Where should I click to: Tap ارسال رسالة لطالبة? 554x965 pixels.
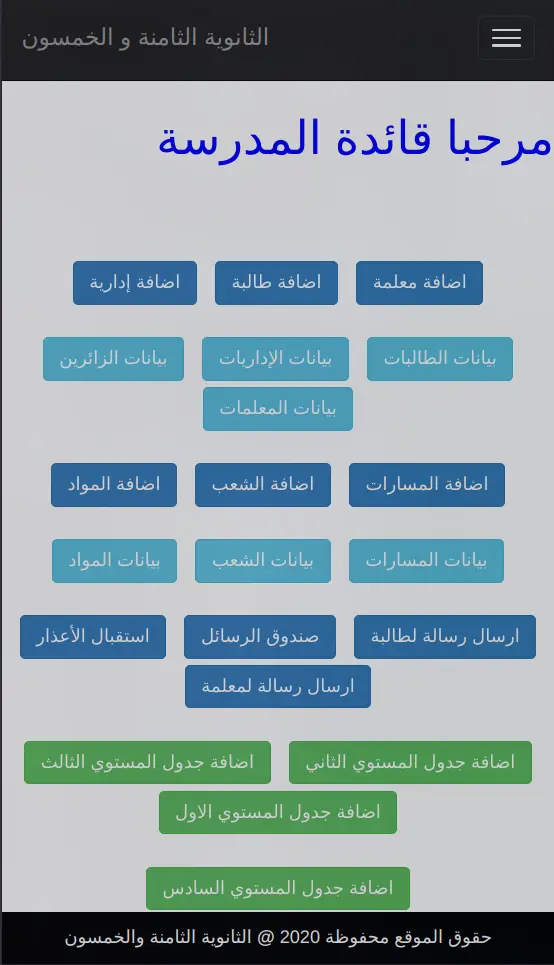[x=444, y=637]
